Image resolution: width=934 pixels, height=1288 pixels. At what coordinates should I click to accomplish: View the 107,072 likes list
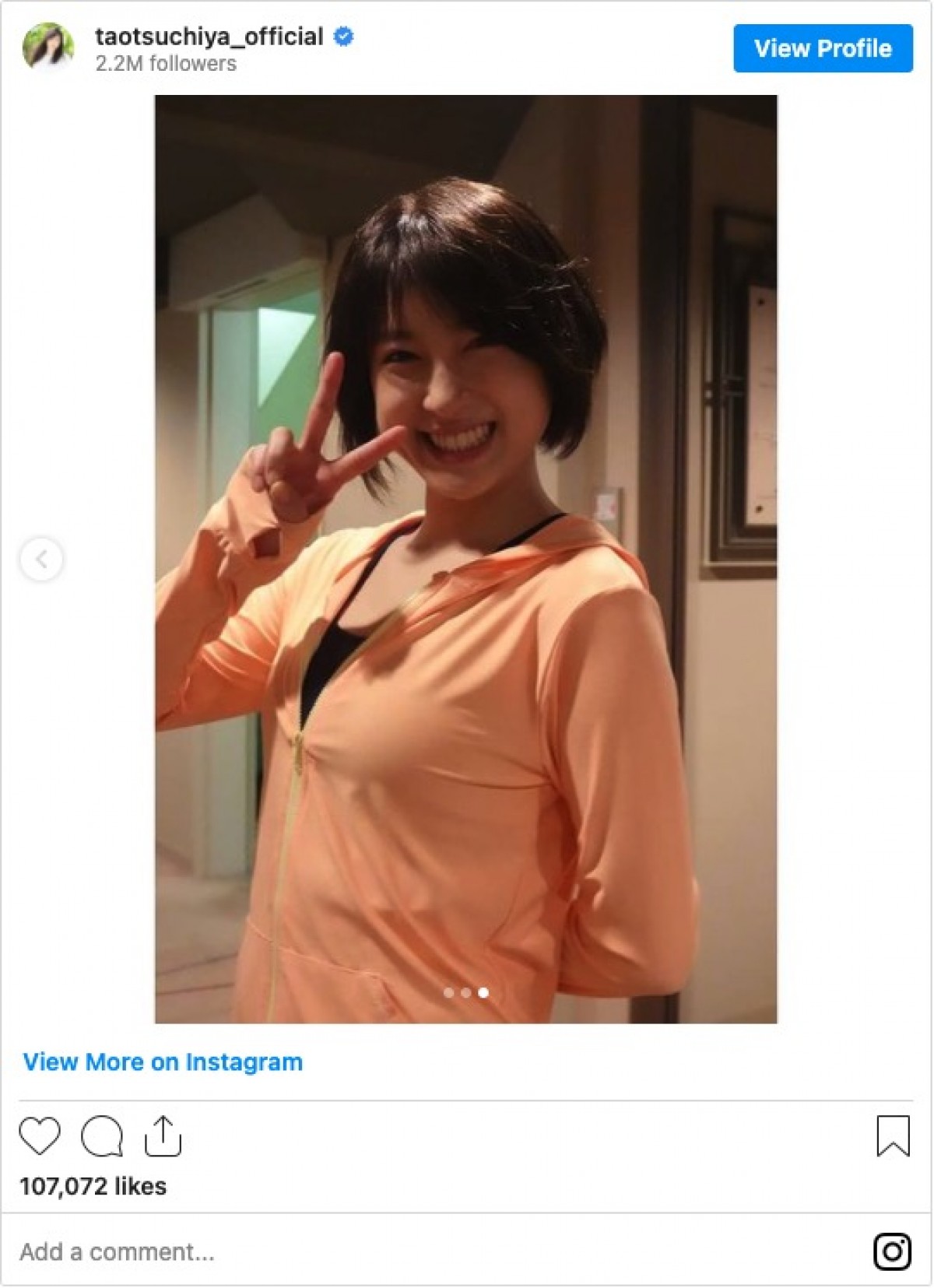pos(93,1186)
